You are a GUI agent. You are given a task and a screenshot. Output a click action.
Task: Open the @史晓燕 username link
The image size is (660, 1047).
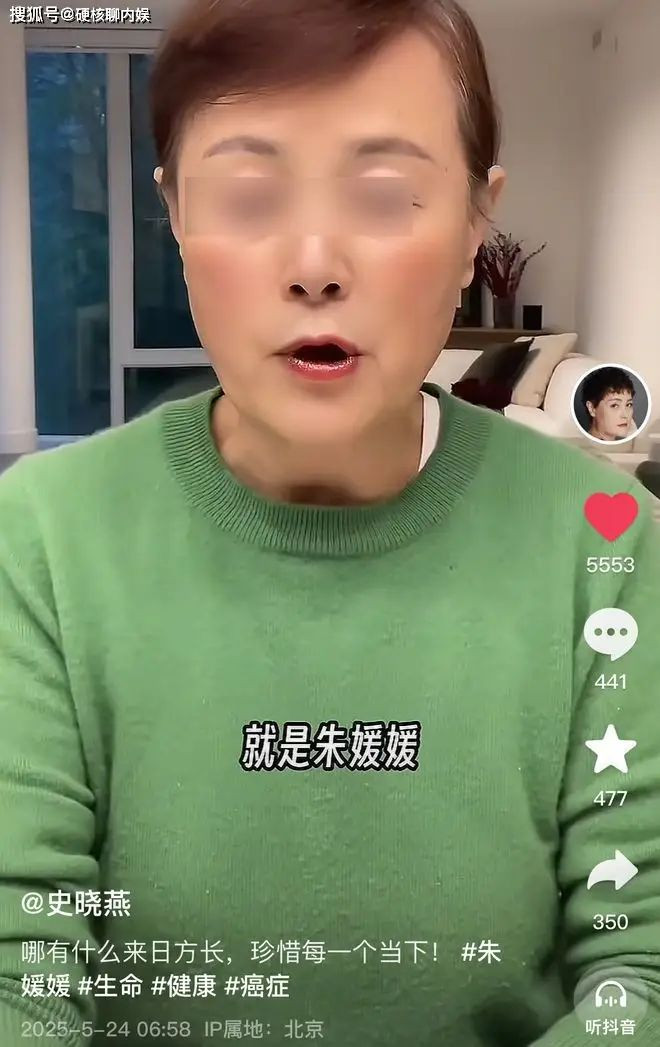pos(76,904)
